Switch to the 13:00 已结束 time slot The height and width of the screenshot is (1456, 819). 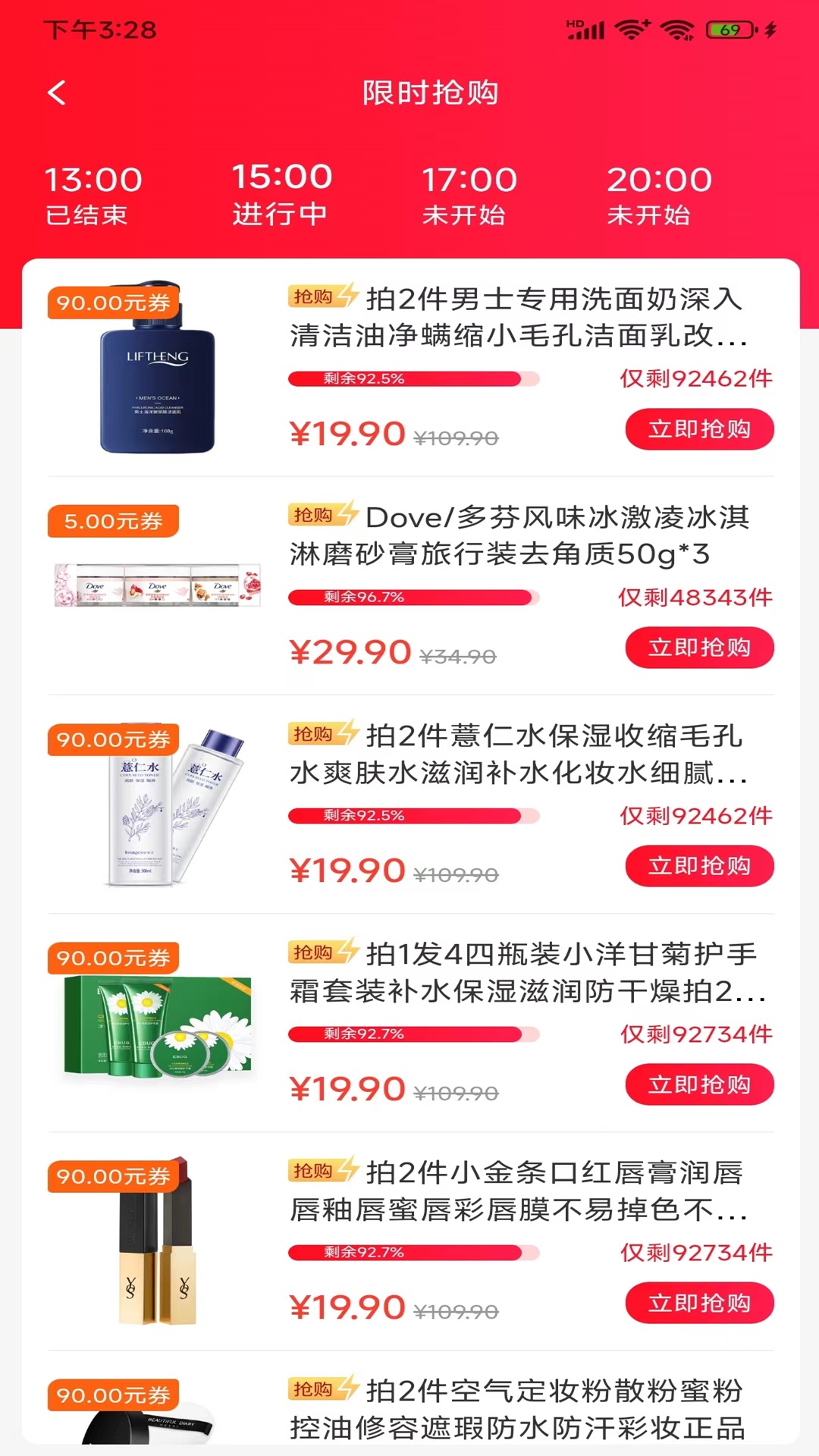tap(93, 196)
